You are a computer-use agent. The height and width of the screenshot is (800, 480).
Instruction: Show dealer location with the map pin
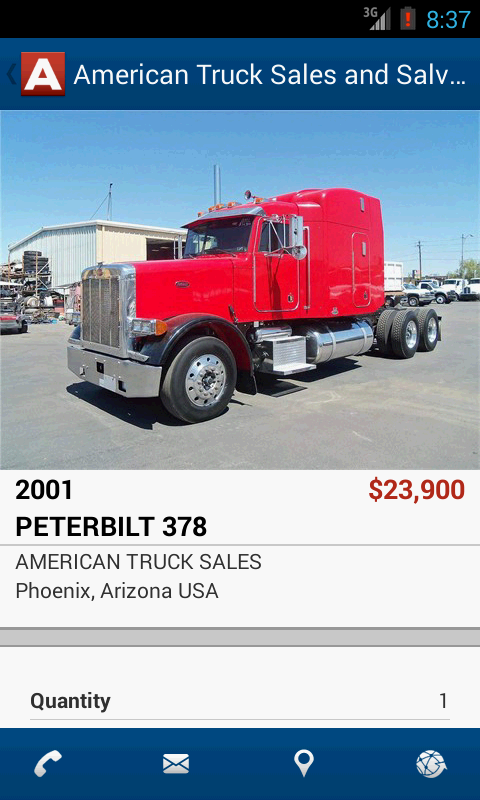point(304,764)
